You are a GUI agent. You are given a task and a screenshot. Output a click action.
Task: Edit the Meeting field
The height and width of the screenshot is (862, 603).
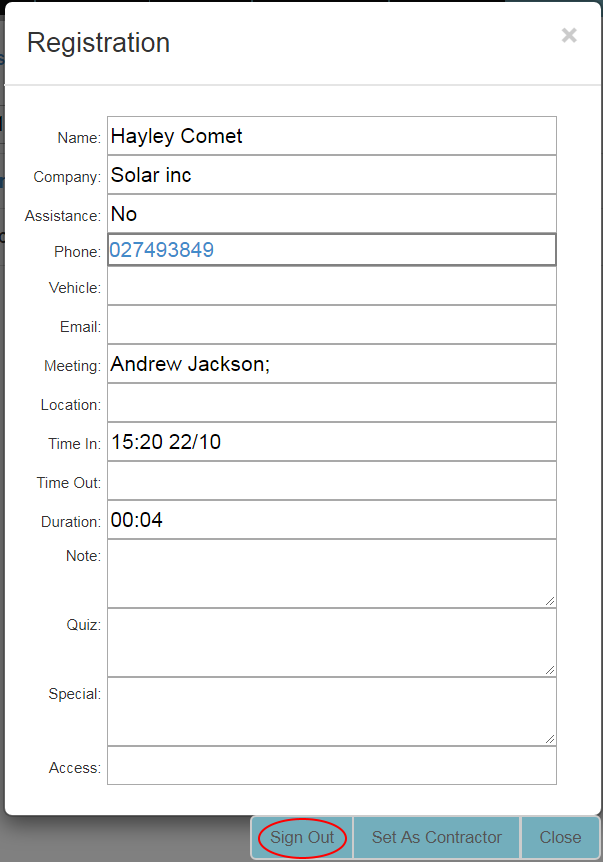[x=331, y=364]
